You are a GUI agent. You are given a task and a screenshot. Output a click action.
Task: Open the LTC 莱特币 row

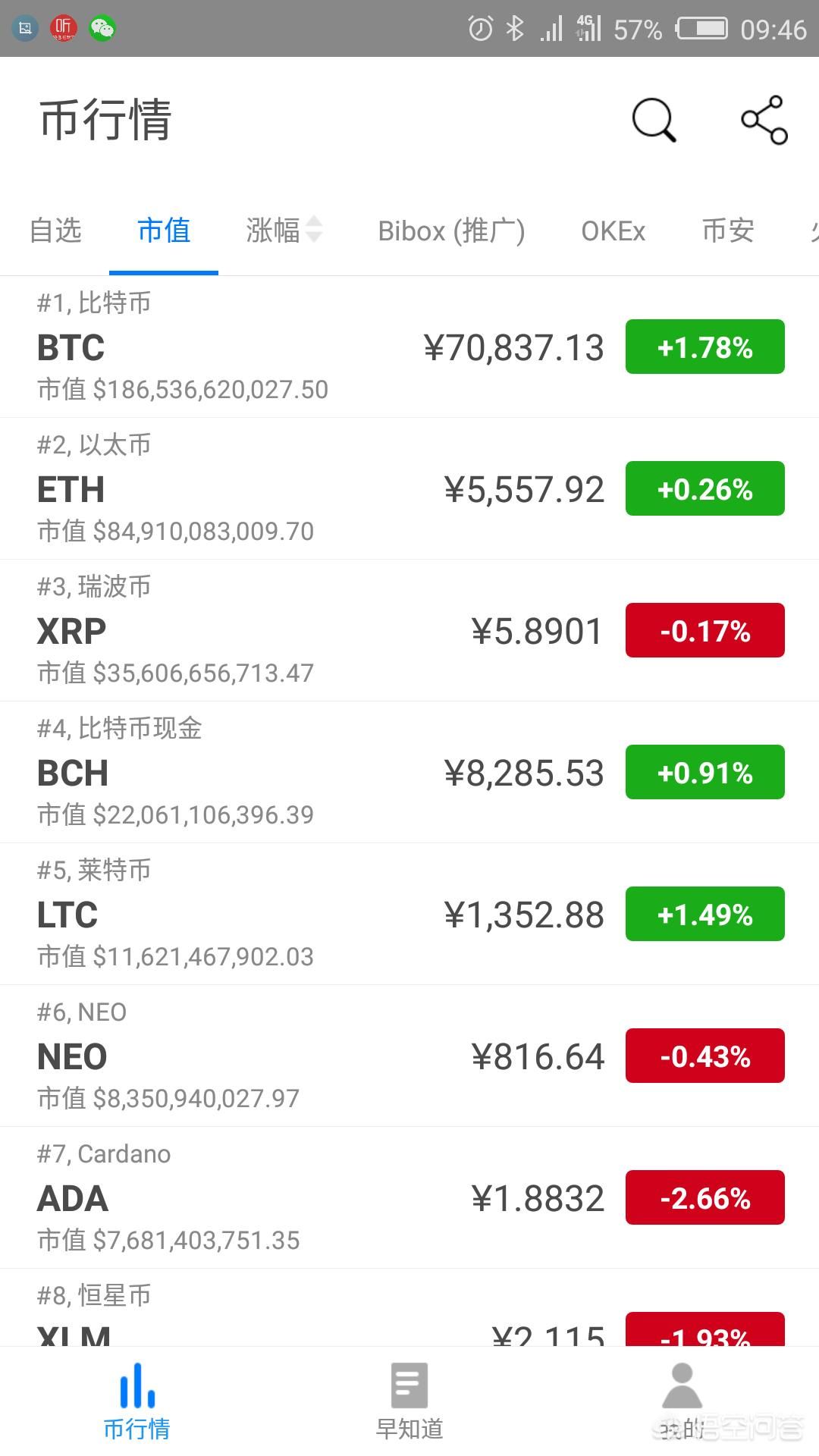[x=303, y=914]
